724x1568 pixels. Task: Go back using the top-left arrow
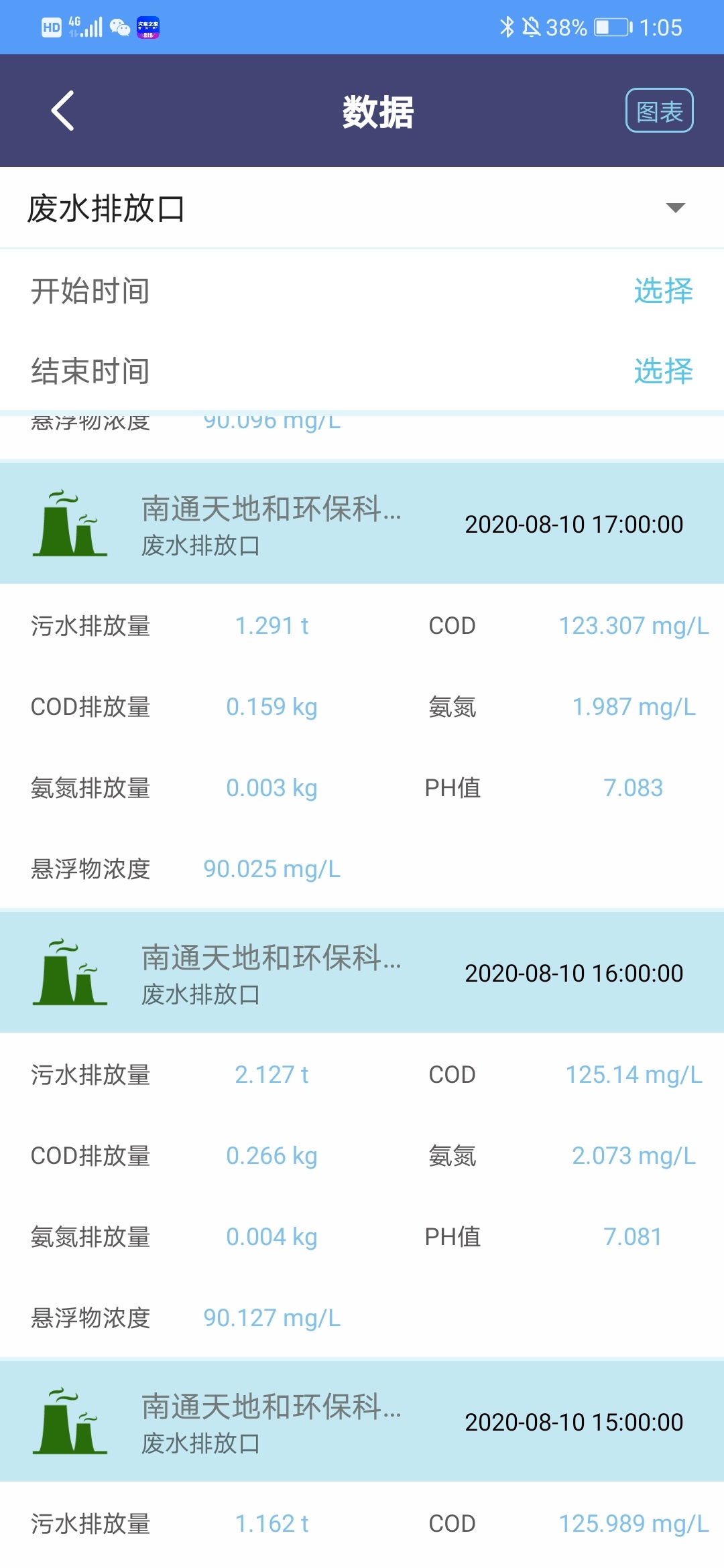[x=62, y=111]
